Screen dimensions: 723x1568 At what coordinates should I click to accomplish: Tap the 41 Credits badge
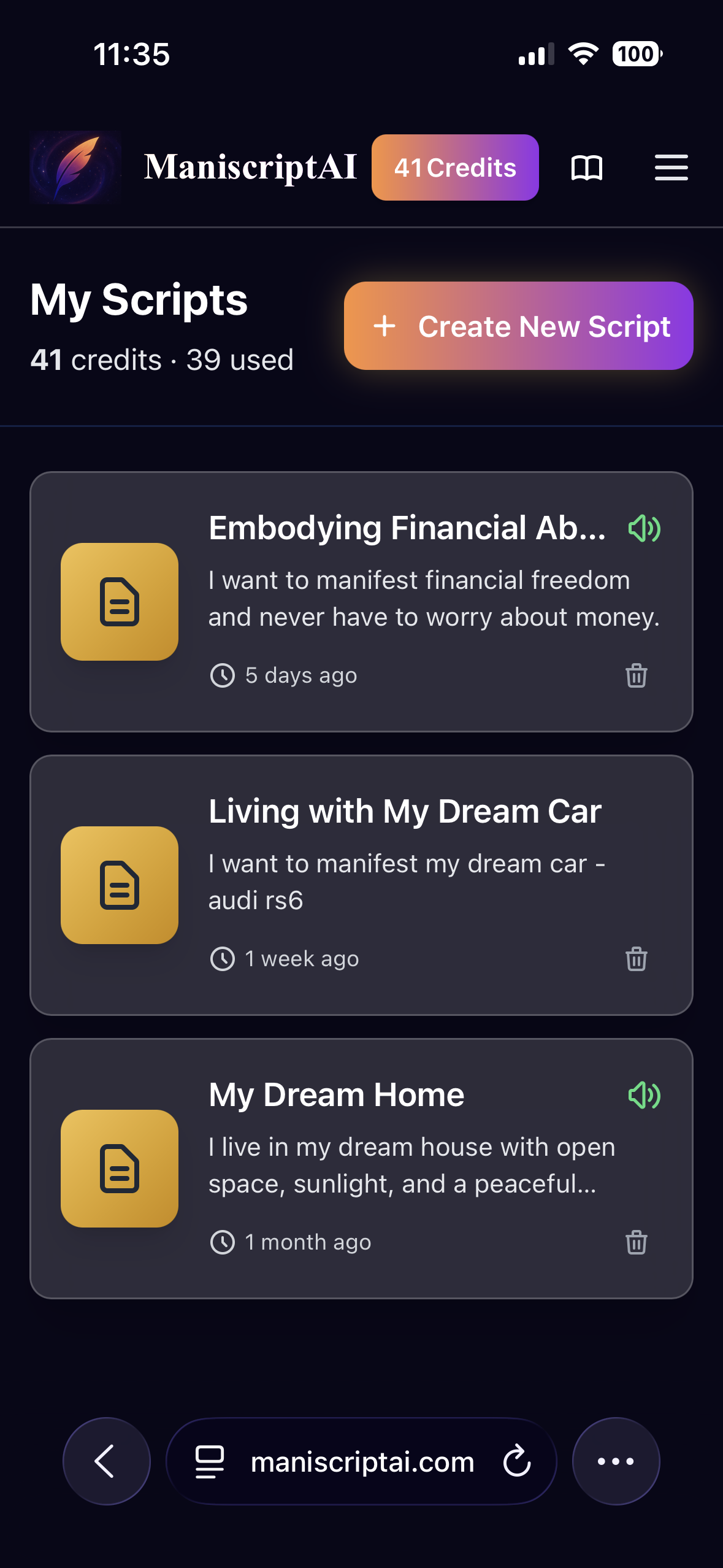[x=454, y=167]
